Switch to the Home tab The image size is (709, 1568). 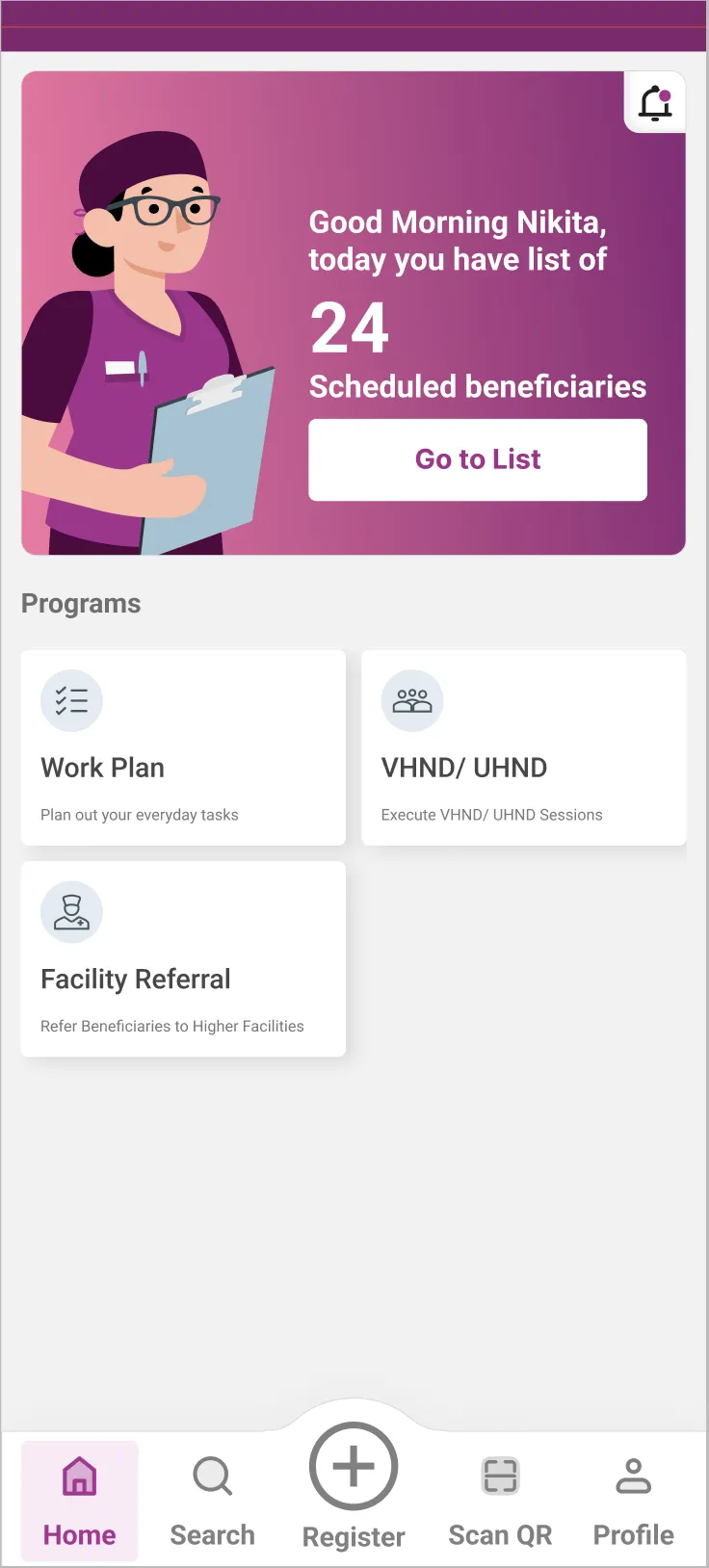click(80, 1500)
